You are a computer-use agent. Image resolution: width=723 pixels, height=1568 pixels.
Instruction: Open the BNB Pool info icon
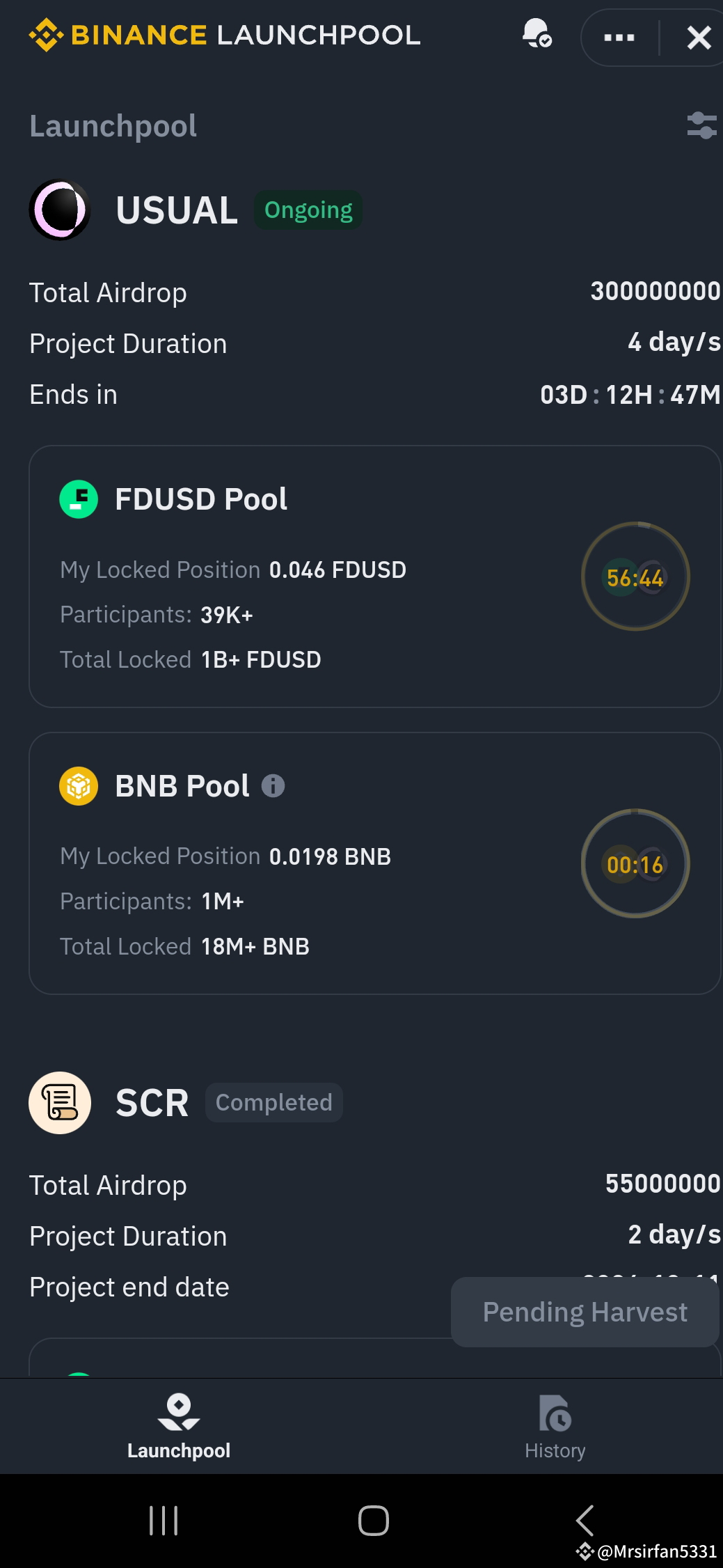(x=273, y=785)
